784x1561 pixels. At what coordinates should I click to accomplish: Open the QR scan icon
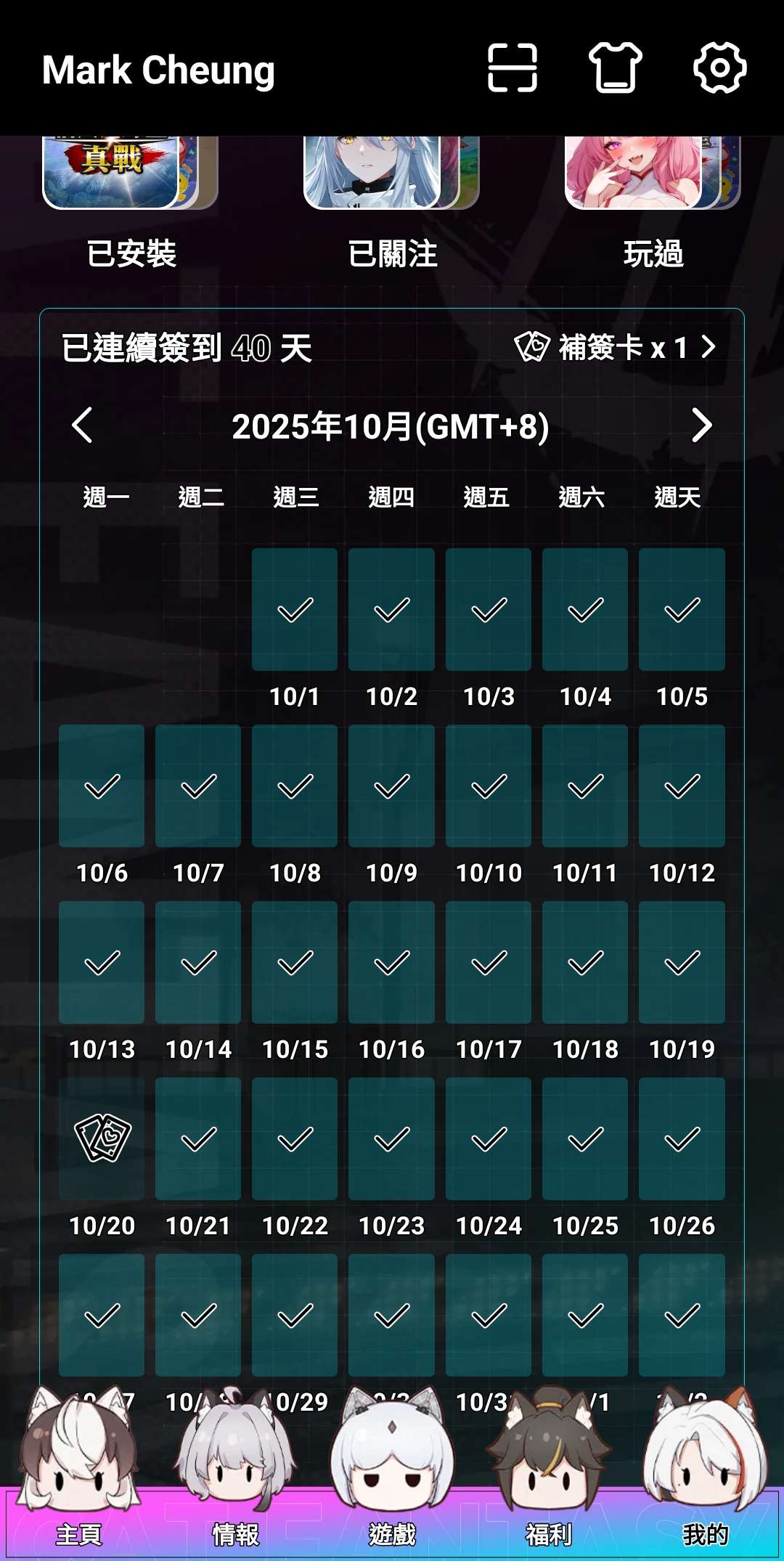click(513, 68)
